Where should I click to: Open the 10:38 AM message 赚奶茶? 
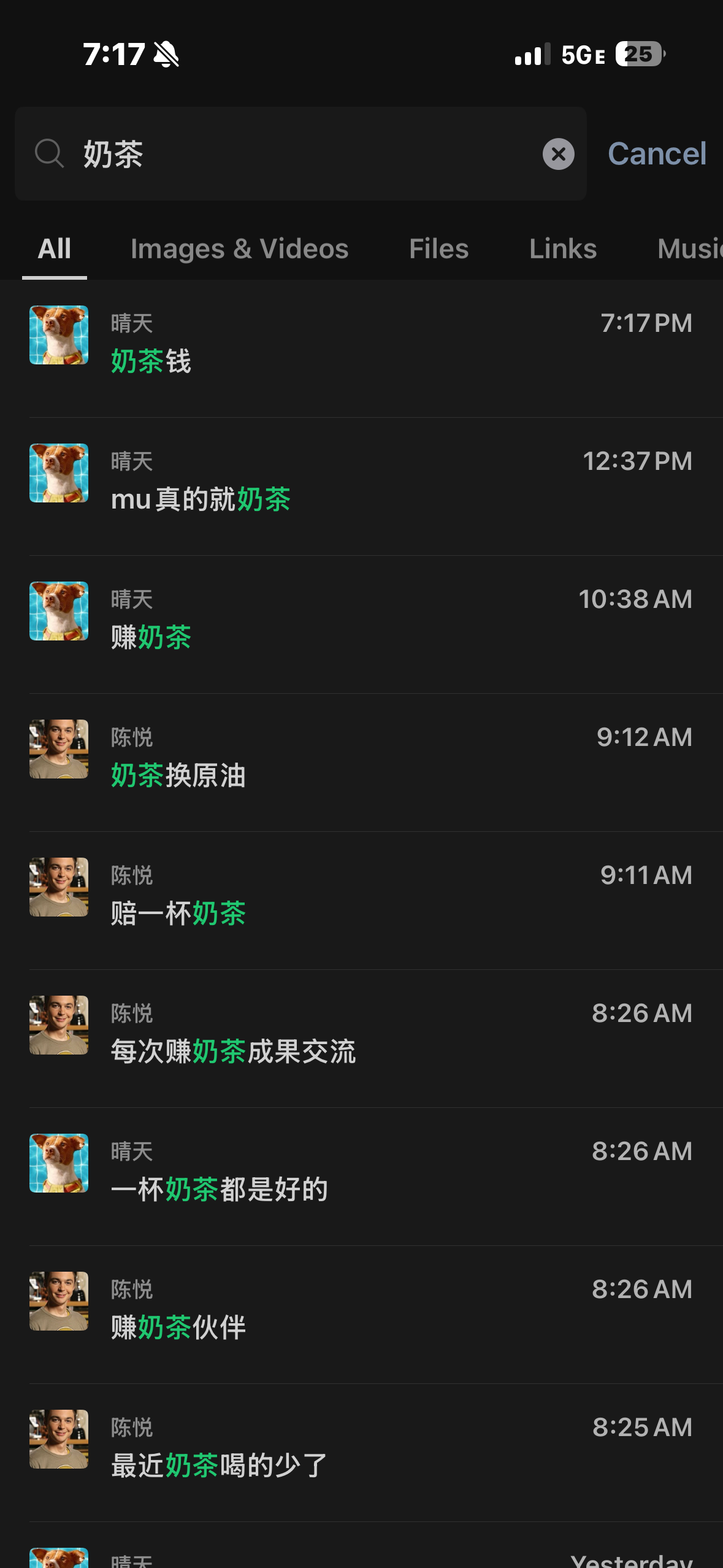[368, 620]
